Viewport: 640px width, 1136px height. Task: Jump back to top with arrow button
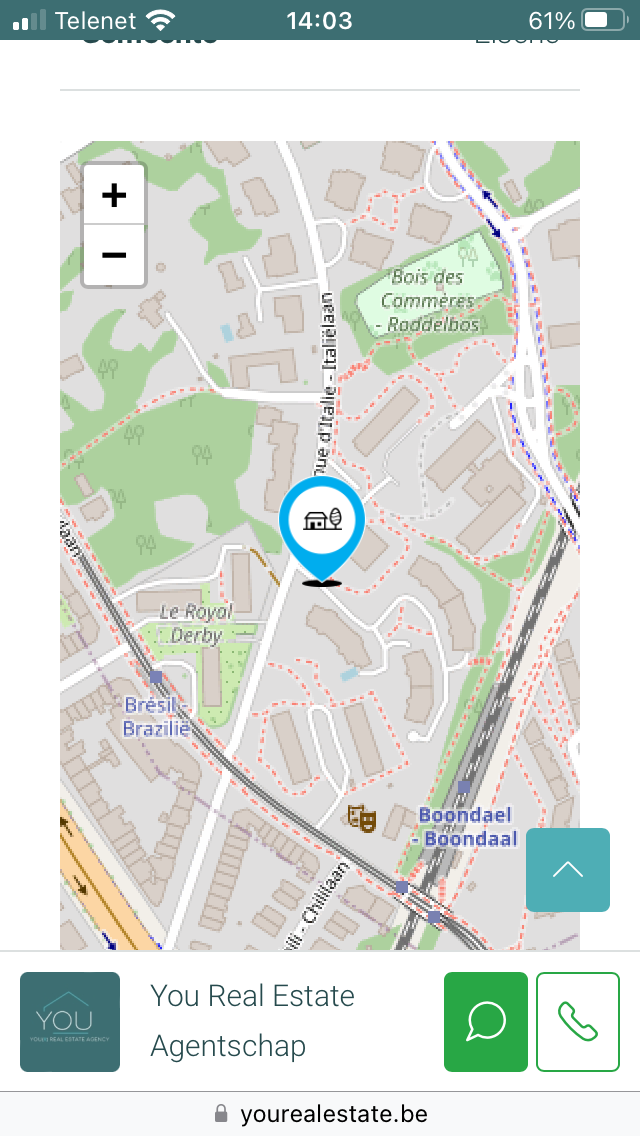tap(567, 869)
